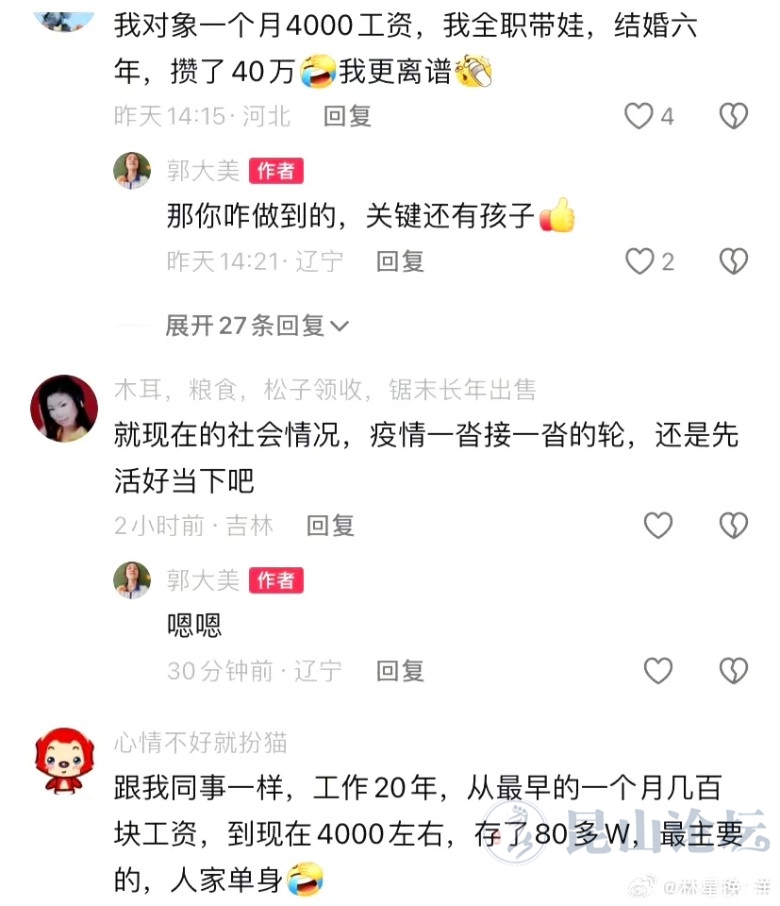Dislike the comment posted 昨天14:15 from 河北
The image size is (780, 906).
click(x=733, y=117)
